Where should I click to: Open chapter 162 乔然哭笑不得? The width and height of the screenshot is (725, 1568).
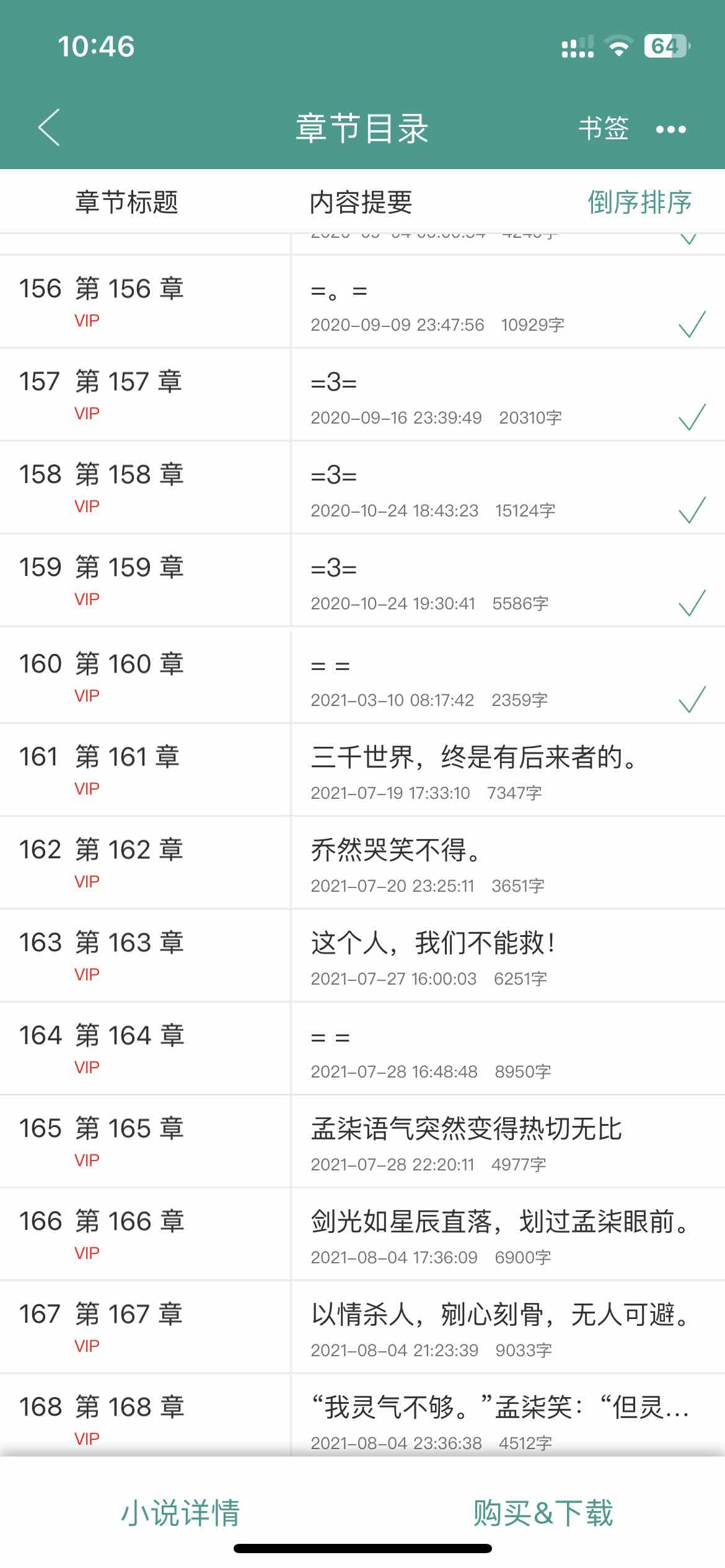(x=362, y=863)
